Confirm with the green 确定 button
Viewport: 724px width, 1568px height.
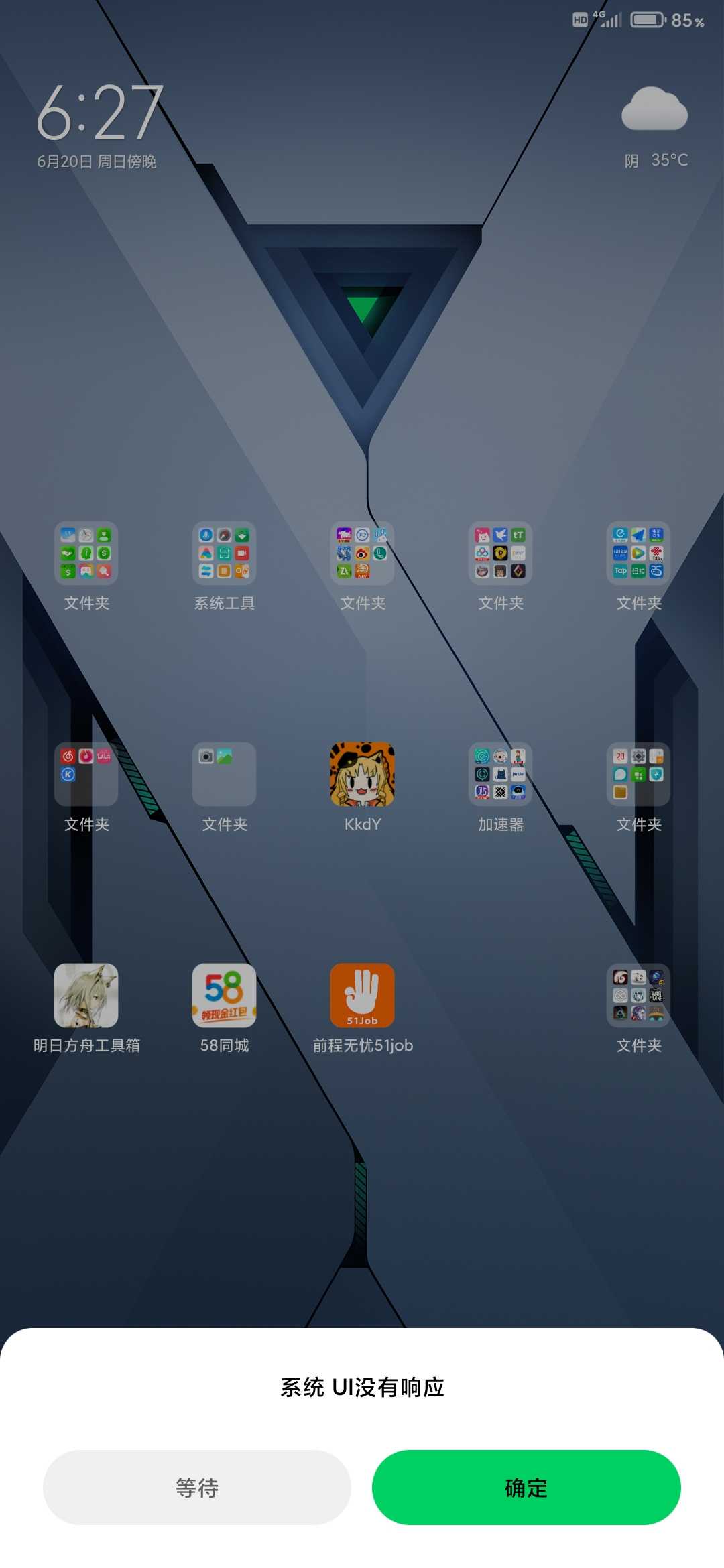526,1487
